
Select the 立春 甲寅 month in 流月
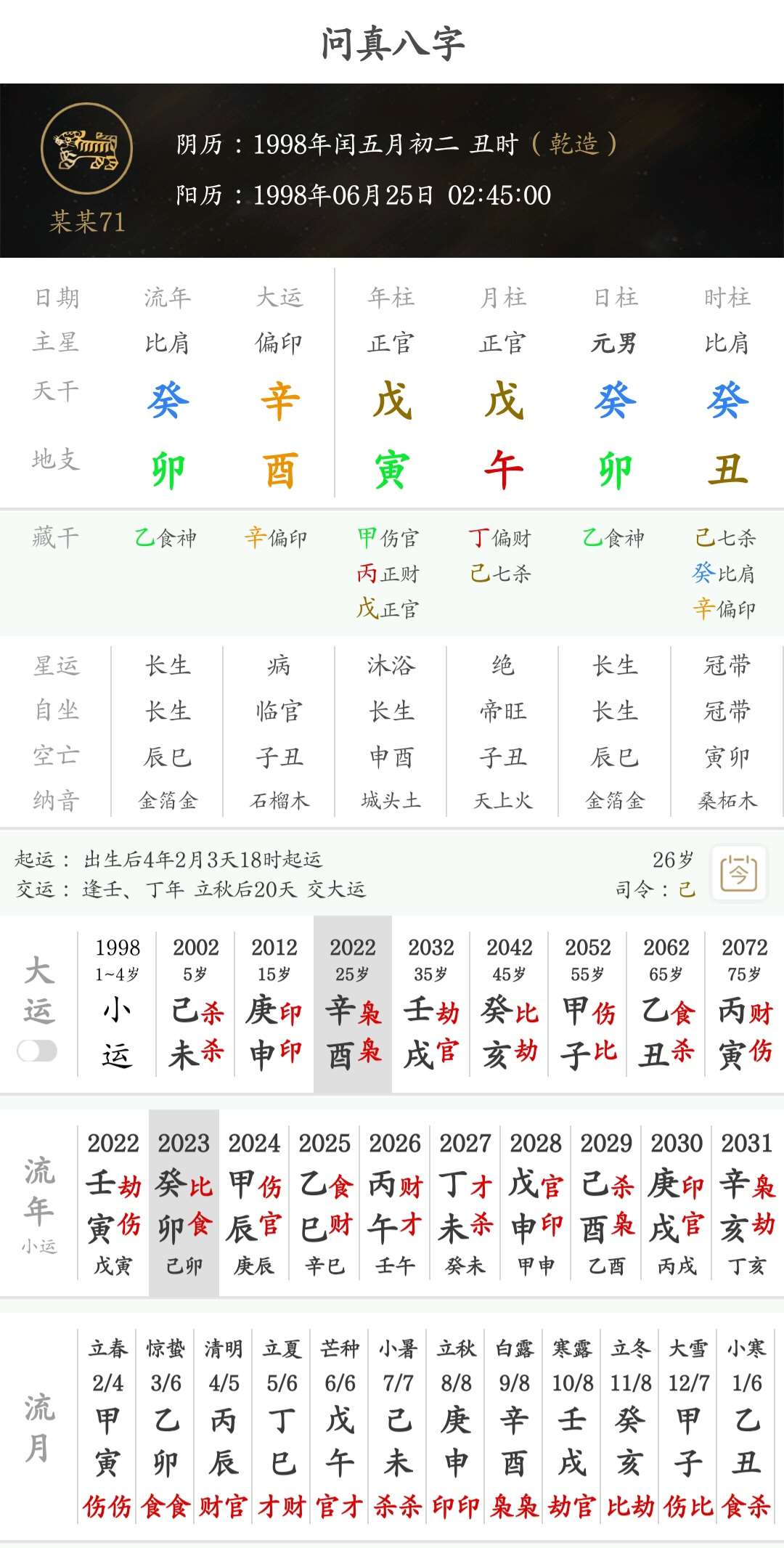[x=107, y=1427]
